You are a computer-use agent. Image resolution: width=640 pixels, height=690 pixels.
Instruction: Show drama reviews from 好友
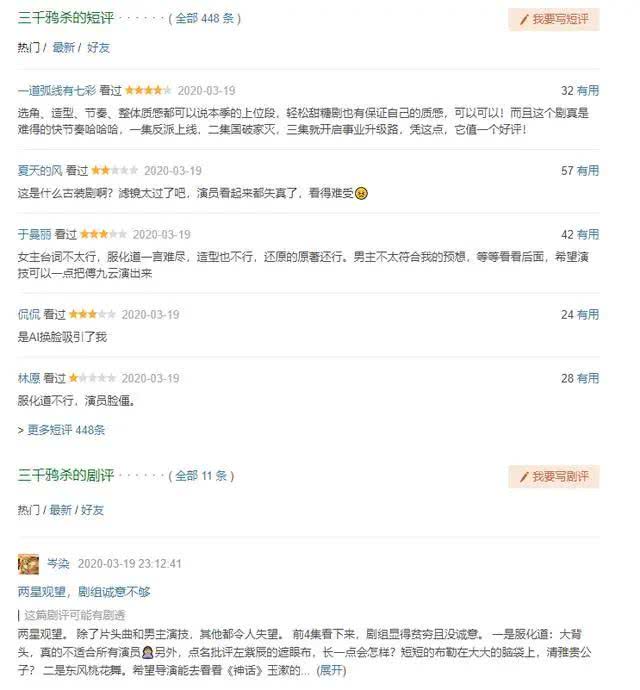coord(92,510)
